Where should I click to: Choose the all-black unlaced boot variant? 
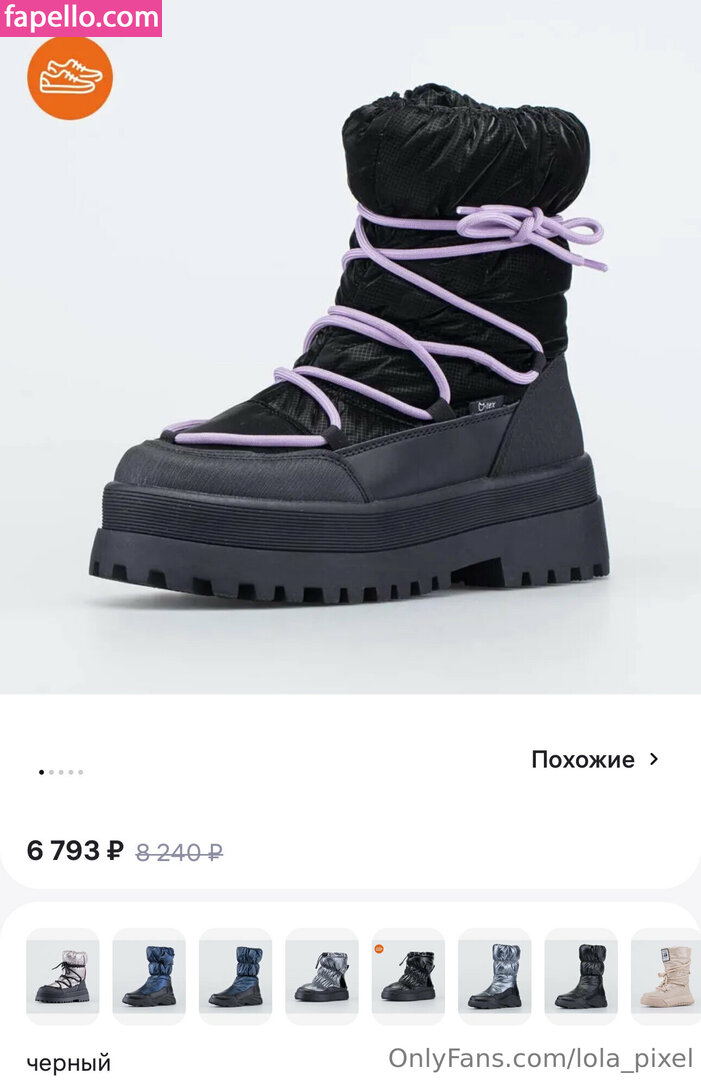(581, 976)
